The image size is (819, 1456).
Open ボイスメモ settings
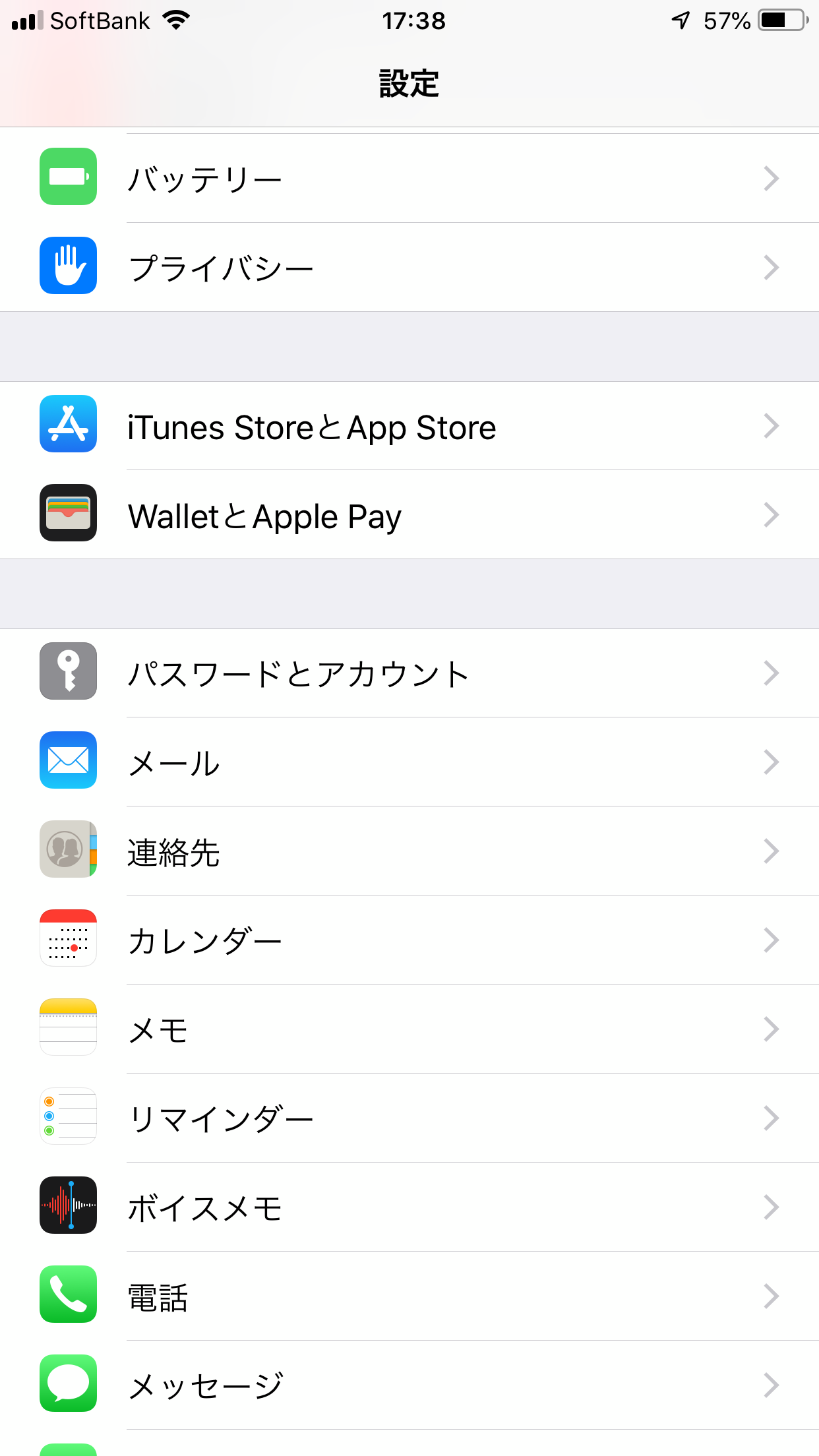coord(409,1207)
